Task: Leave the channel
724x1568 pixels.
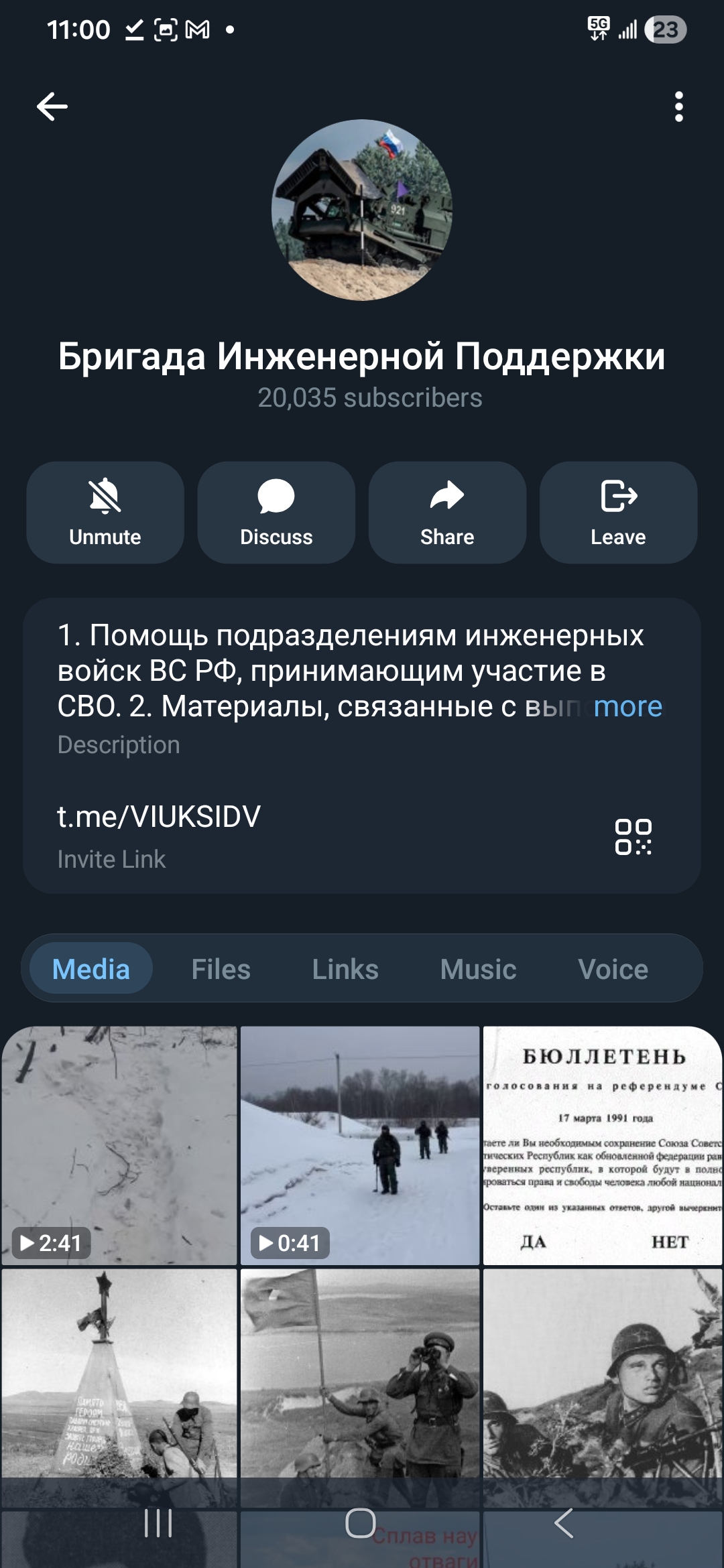Action: (x=618, y=512)
